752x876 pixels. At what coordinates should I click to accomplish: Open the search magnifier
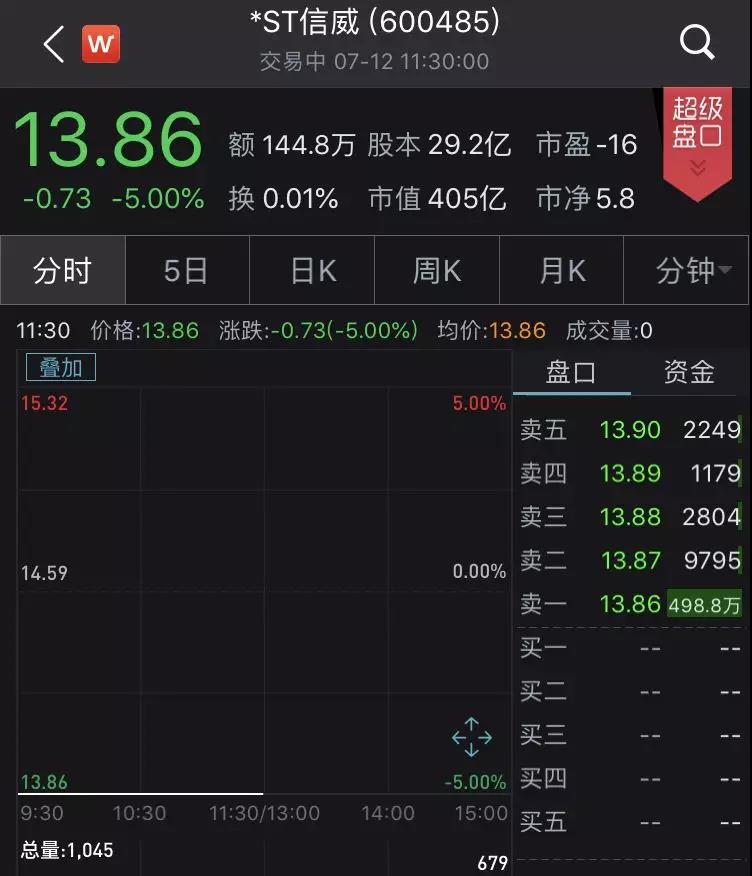tap(696, 42)
